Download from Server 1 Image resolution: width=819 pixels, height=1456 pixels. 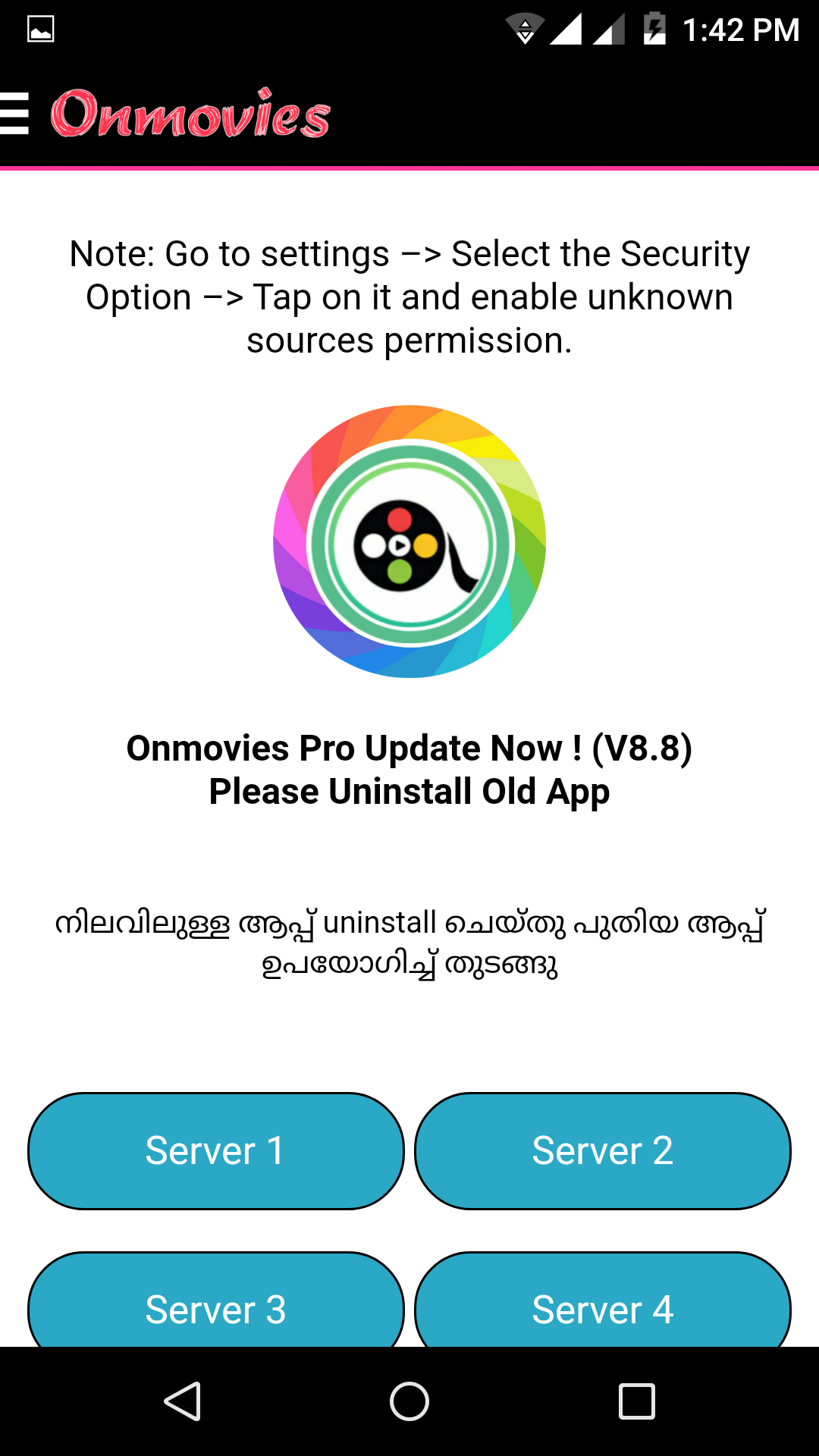tap(216, 1150)
